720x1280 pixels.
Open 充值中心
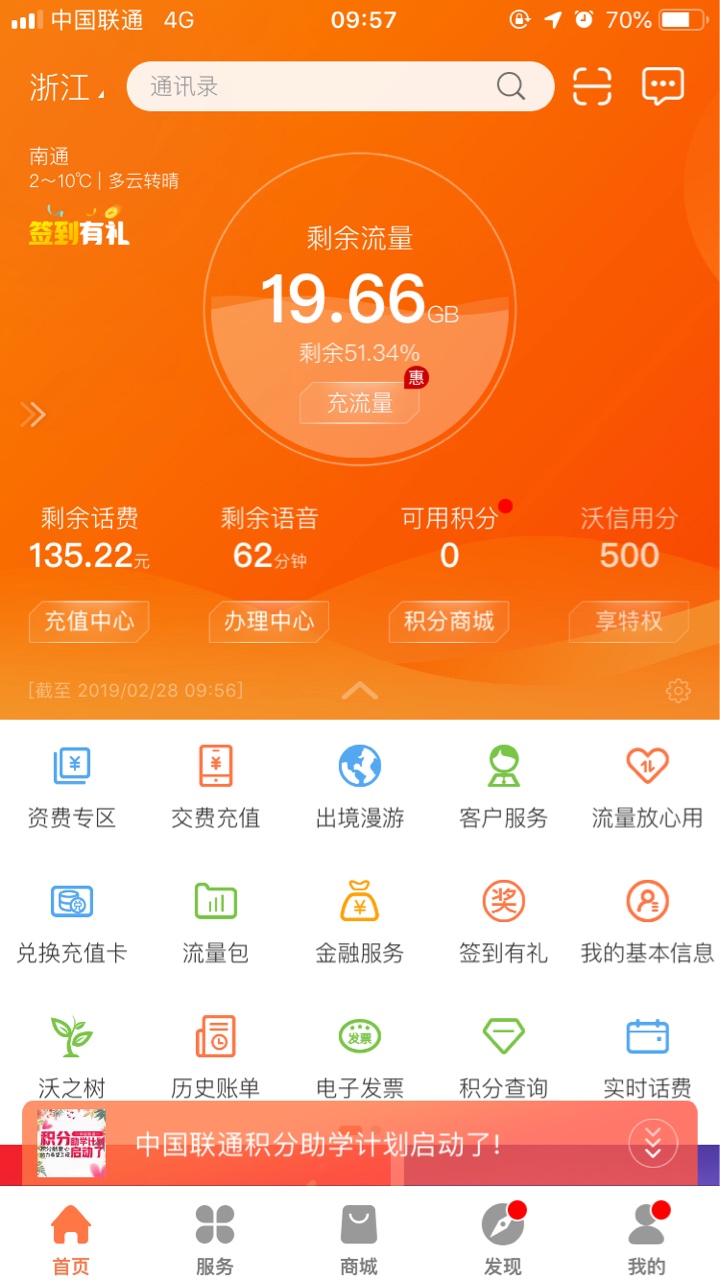pos(89,621)
